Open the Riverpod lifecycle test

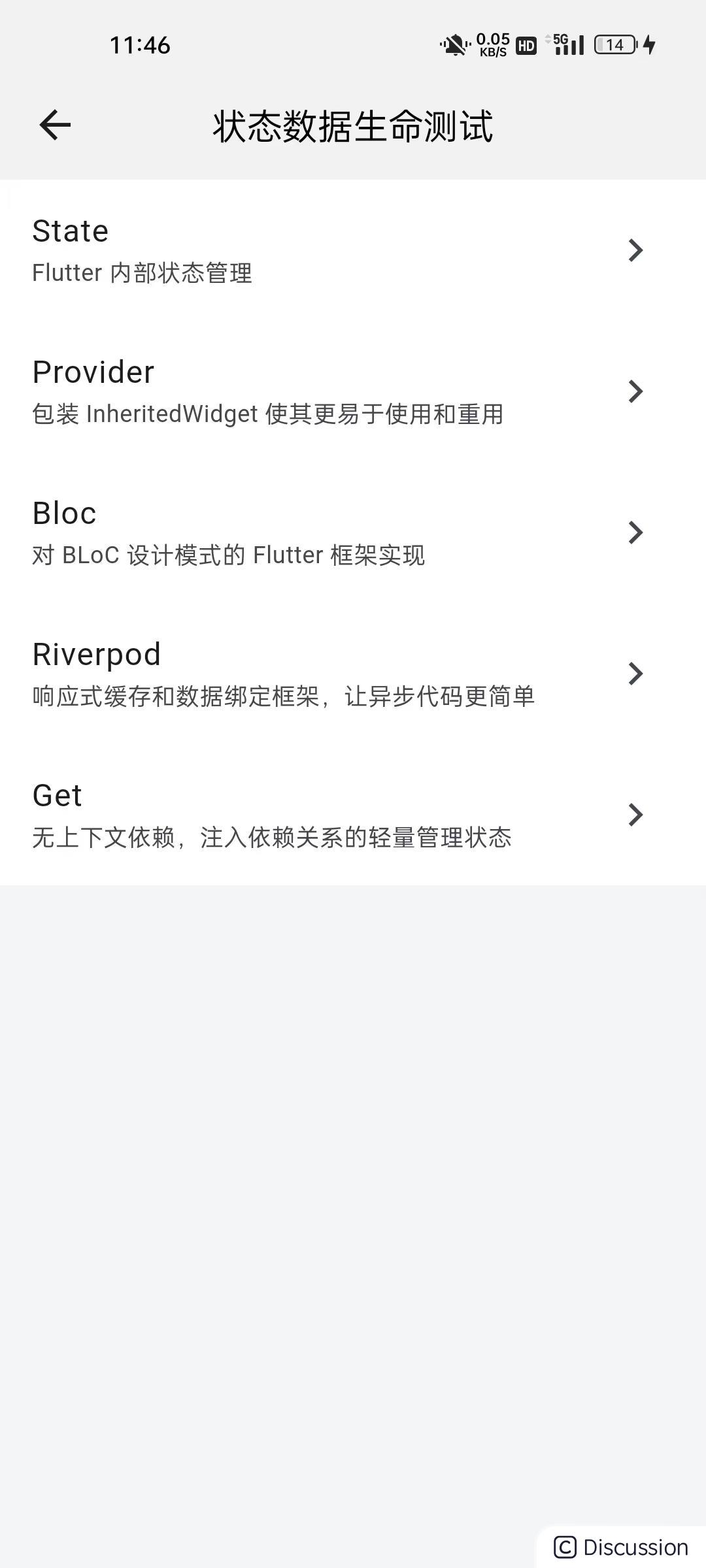pyautogui.click(x=353, y=674)
